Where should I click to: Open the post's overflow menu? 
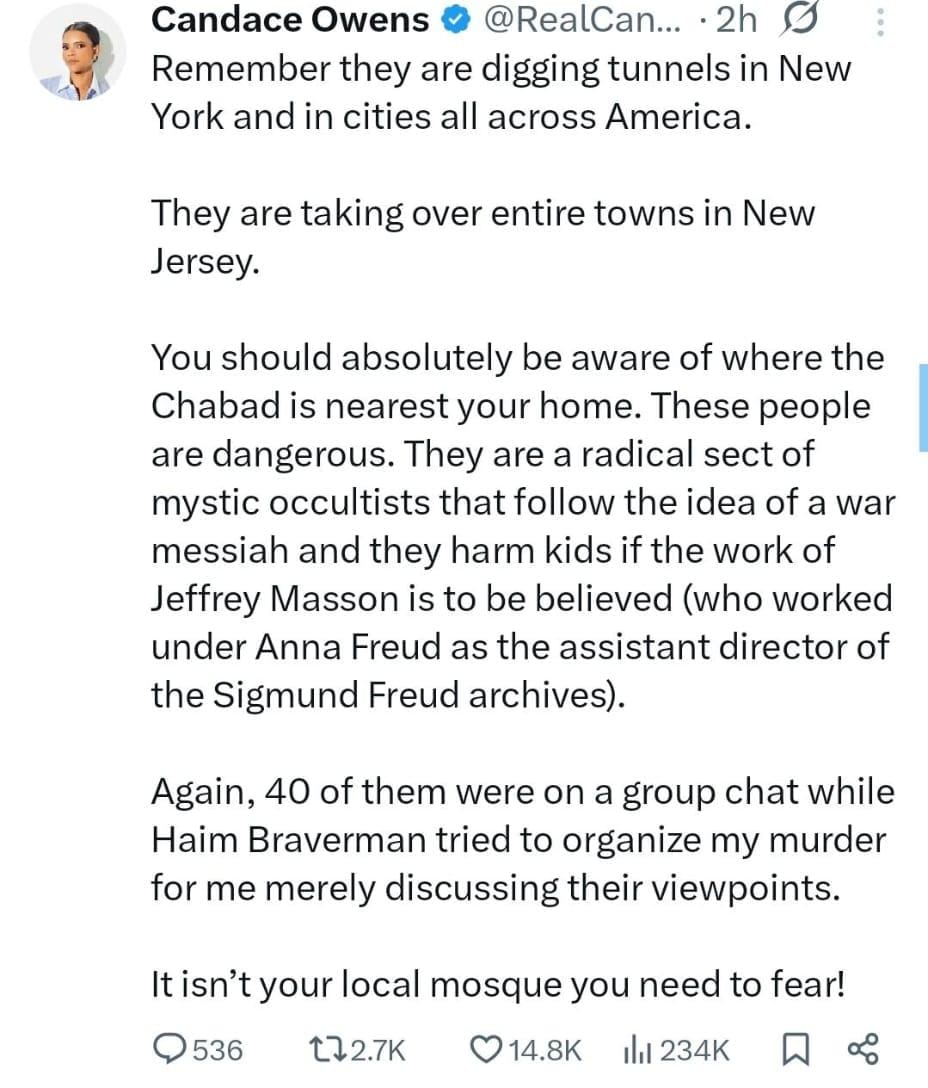879,22
